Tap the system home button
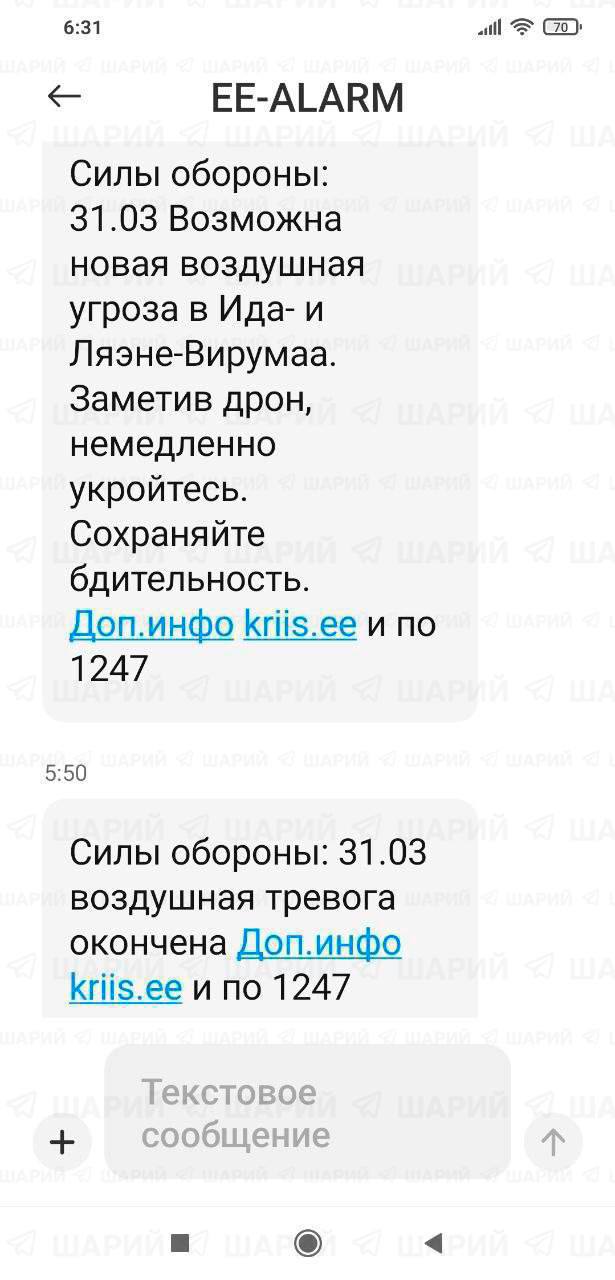The image size is (615, 1280). pos(308,1243)
